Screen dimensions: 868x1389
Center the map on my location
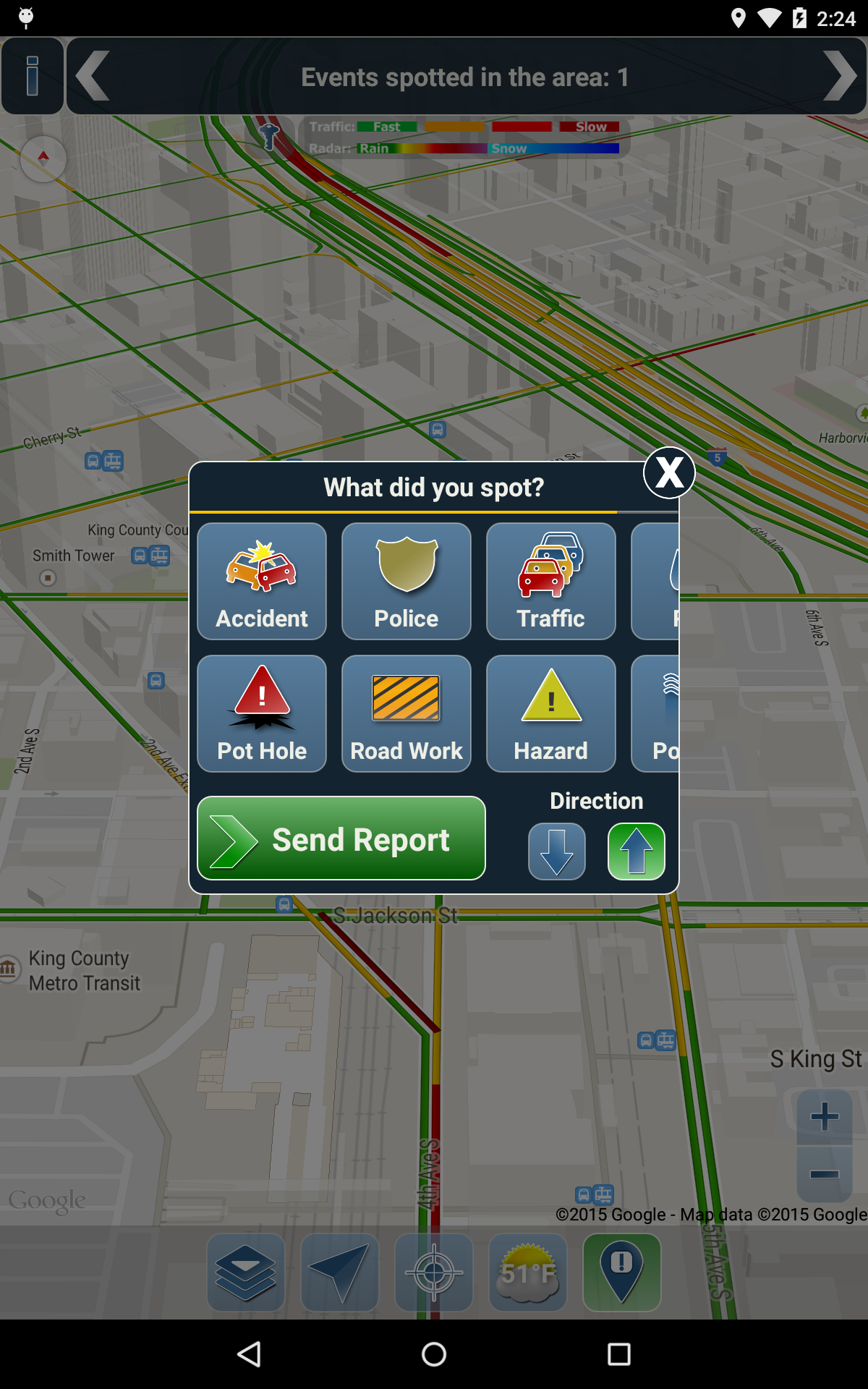click(x=434, y=1273)
